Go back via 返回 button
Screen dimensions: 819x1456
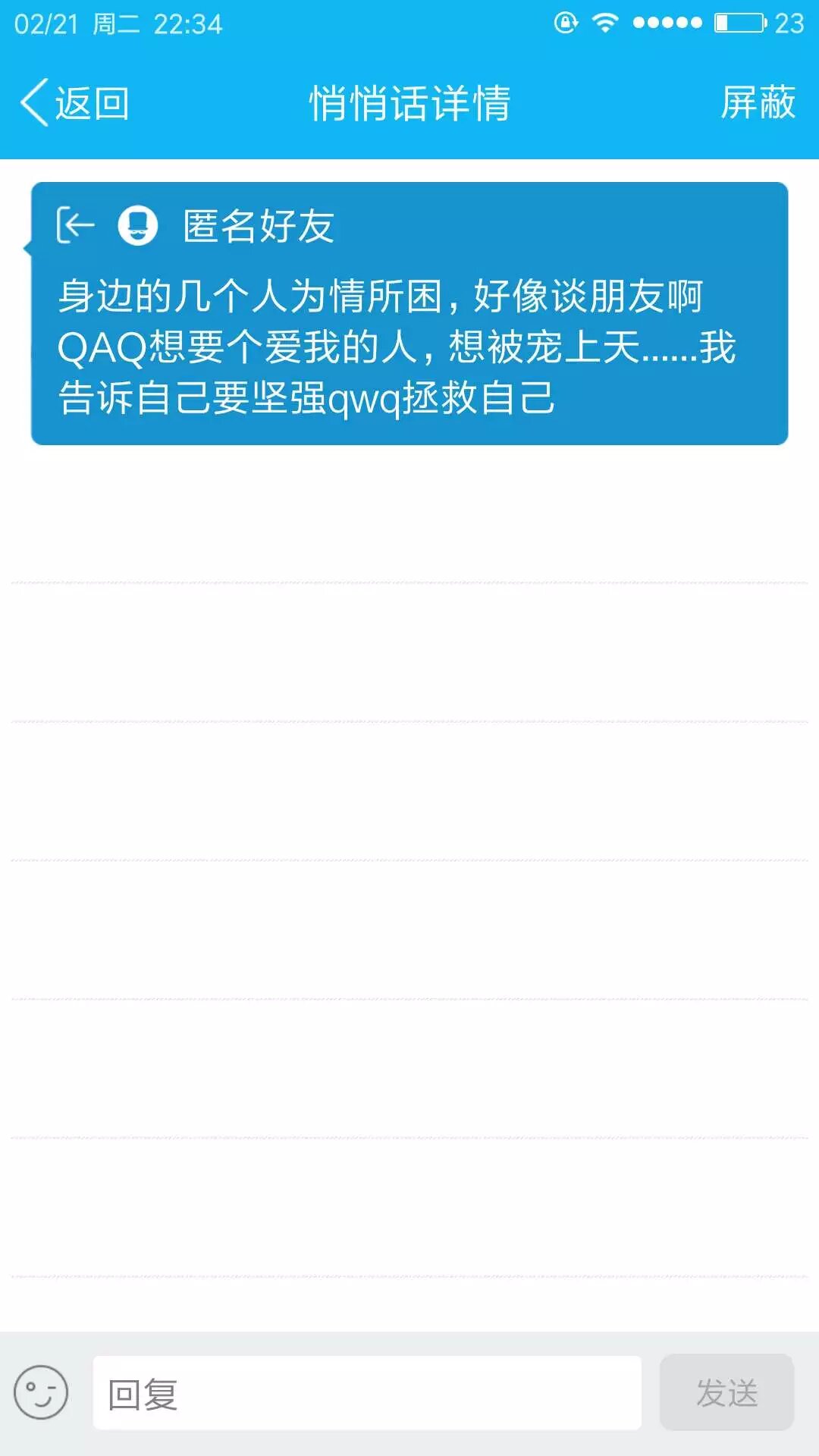coord(74,103)
